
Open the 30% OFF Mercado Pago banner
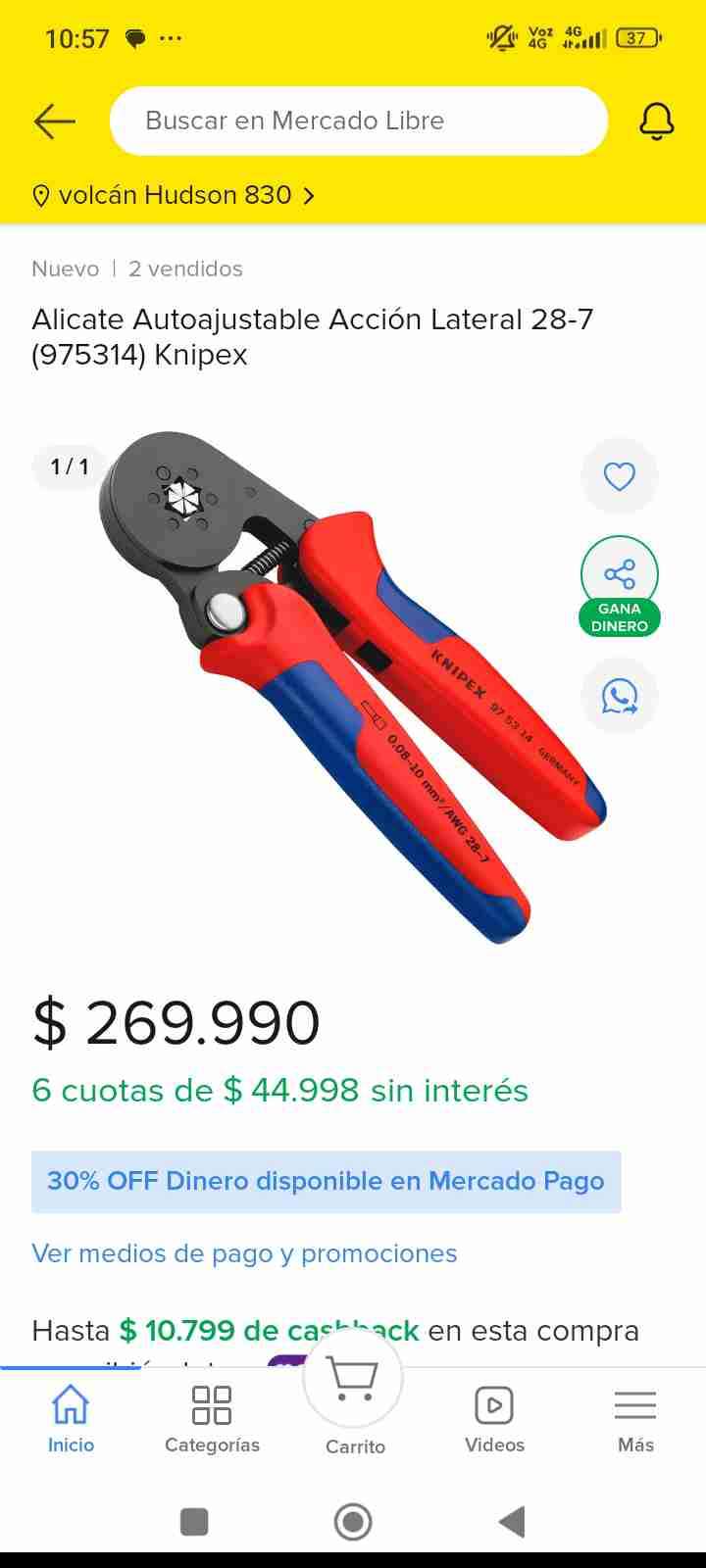327,1181
